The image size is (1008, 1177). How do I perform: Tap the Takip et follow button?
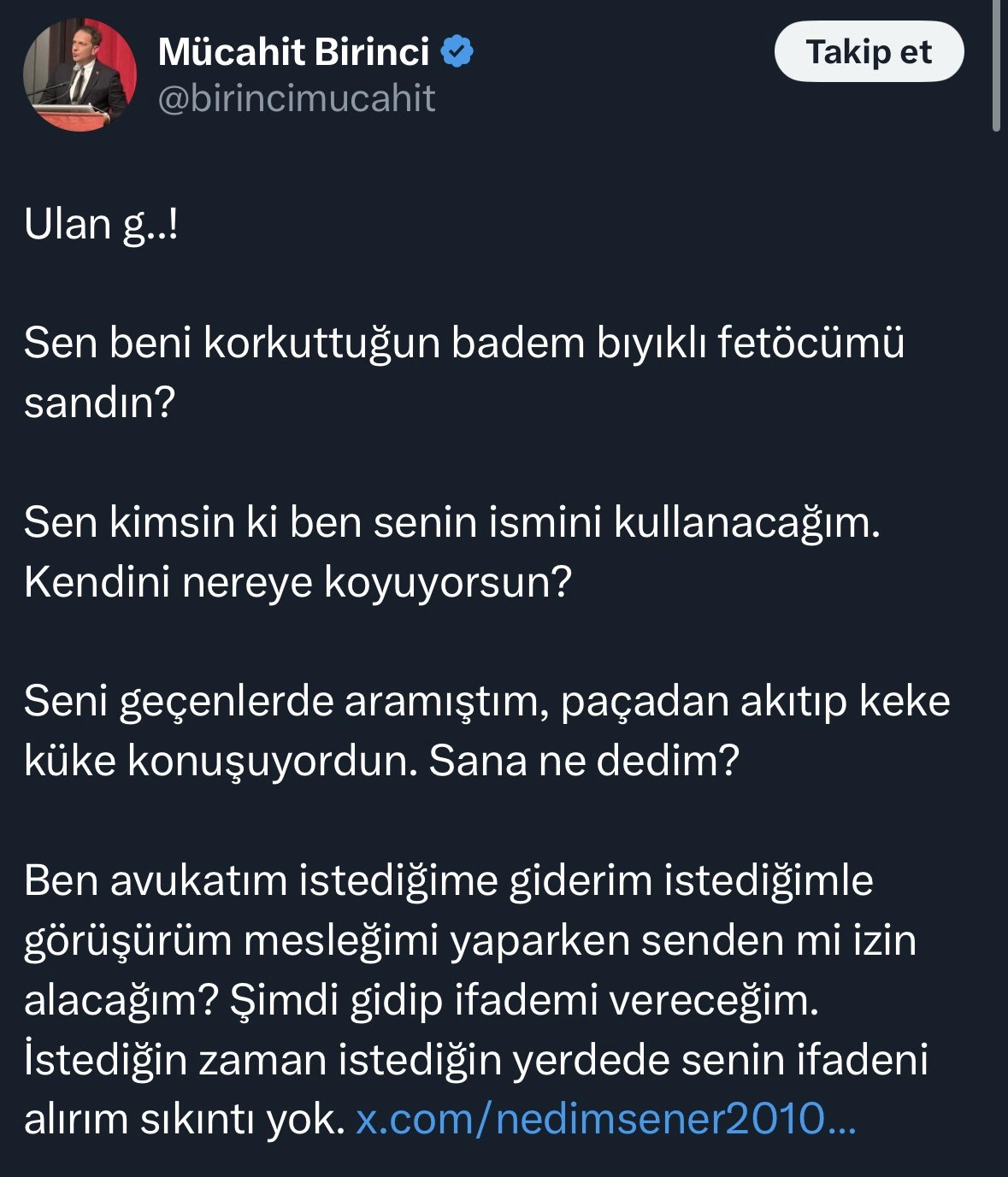click(869, 52)
